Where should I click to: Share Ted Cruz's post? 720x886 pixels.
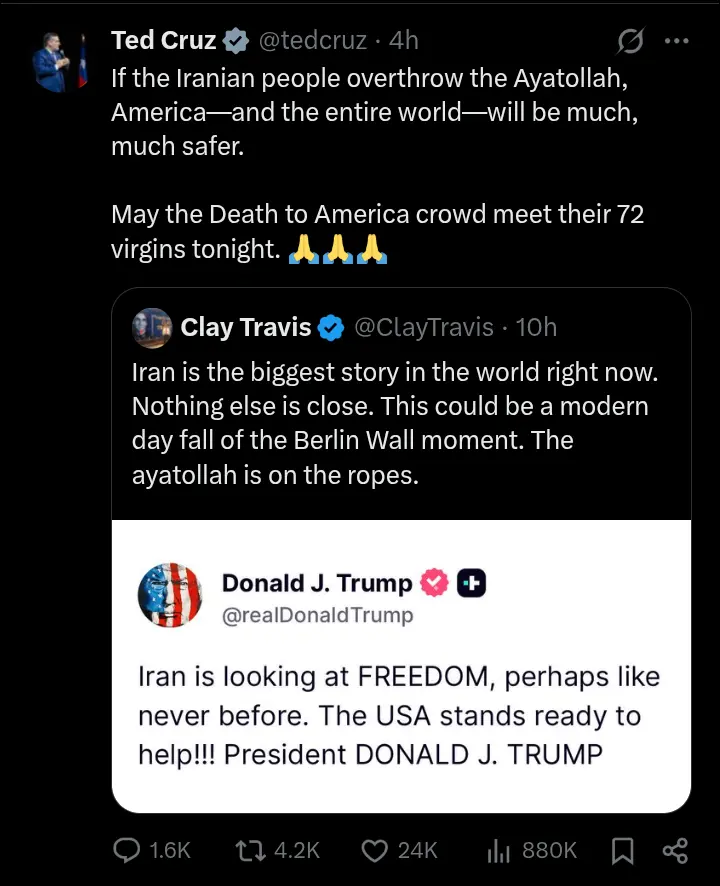(675, 851)
